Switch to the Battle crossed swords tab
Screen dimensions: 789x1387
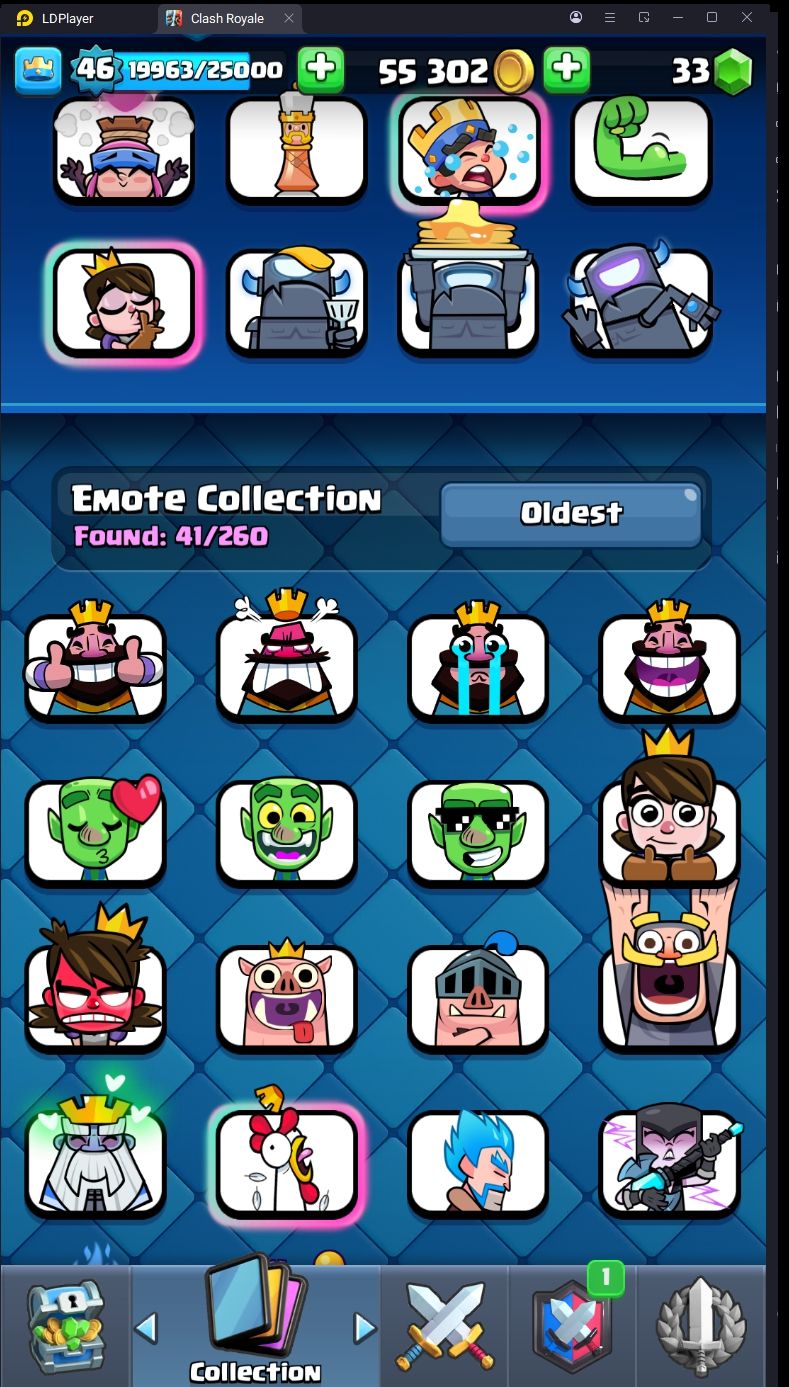[445, 1326]
